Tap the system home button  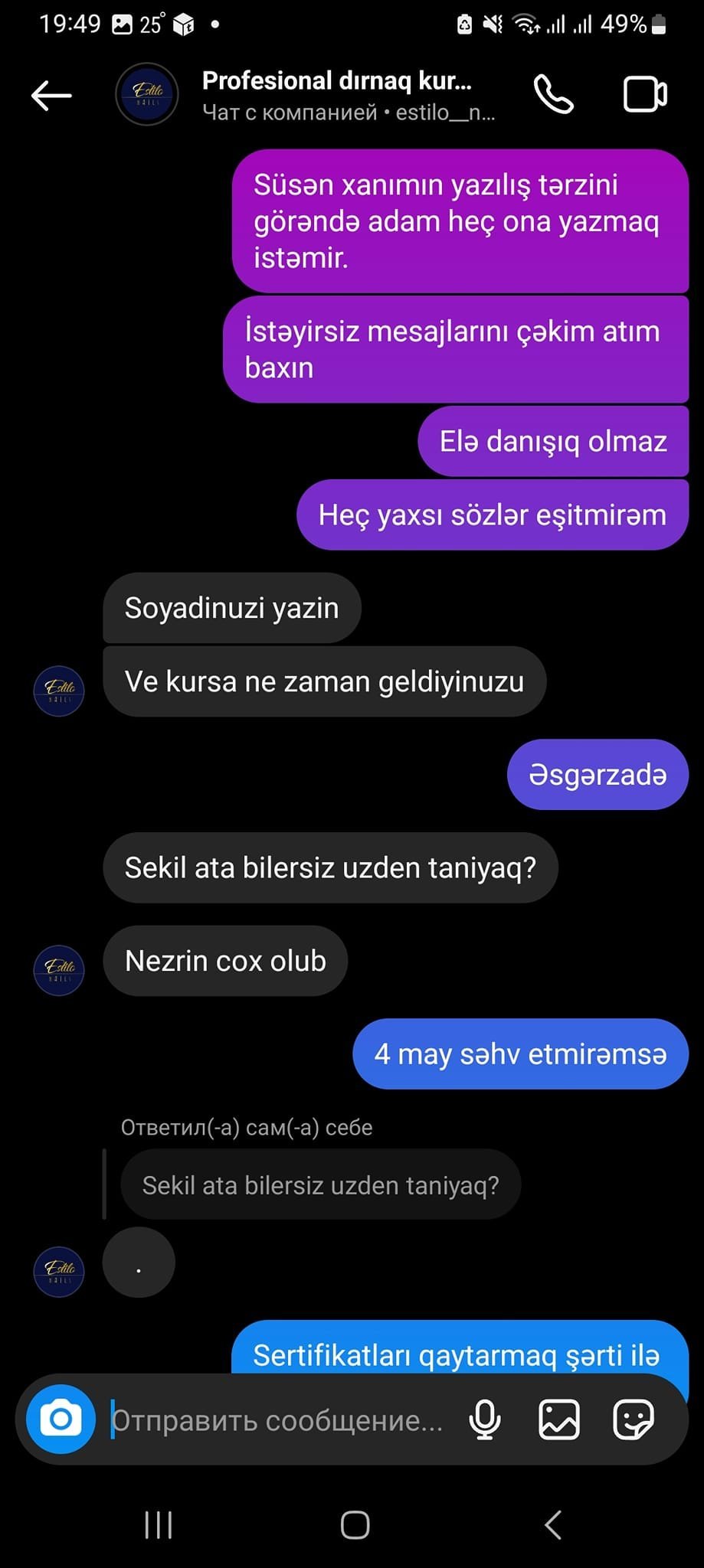(355, 1525)
